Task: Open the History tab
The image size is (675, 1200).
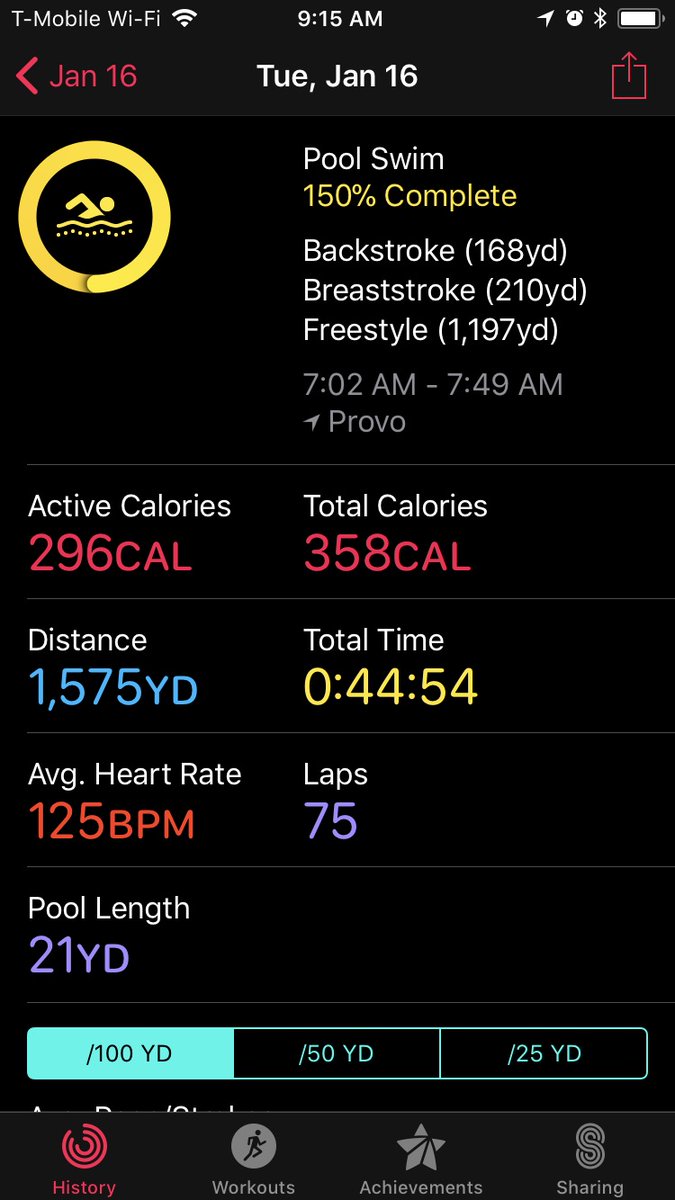Action: point(84,1158)
